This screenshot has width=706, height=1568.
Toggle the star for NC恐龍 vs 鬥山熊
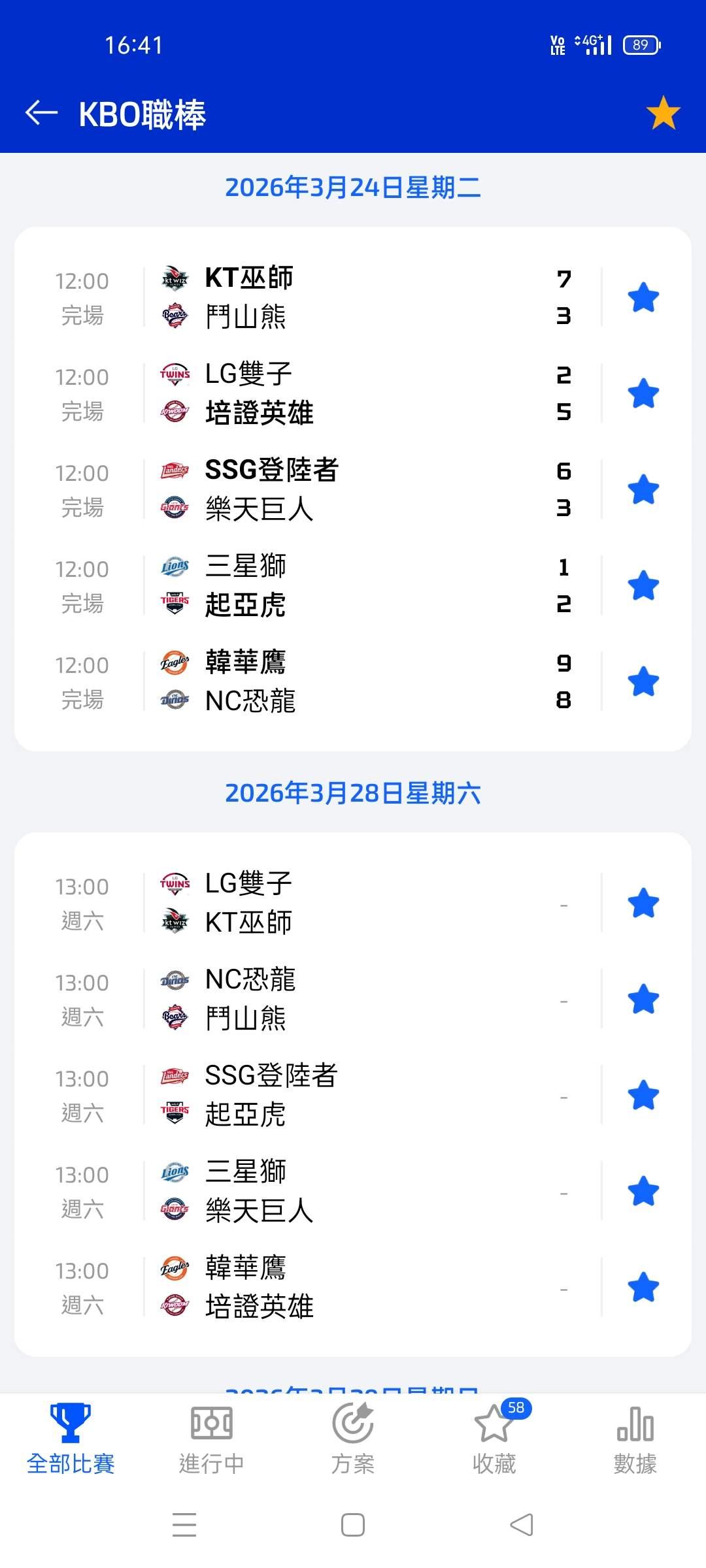point(643,999)
